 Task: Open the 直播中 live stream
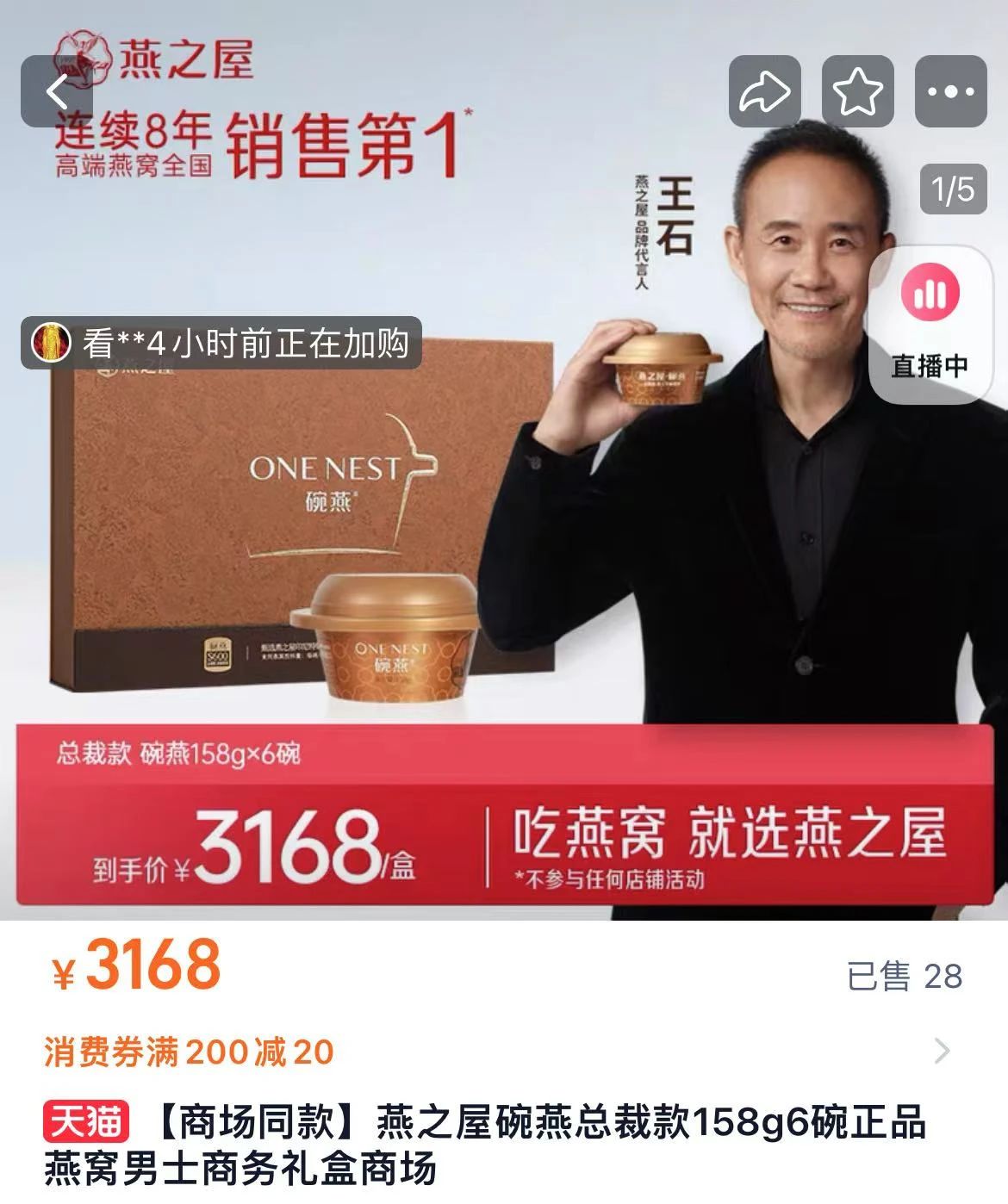[x=929, y=326]
